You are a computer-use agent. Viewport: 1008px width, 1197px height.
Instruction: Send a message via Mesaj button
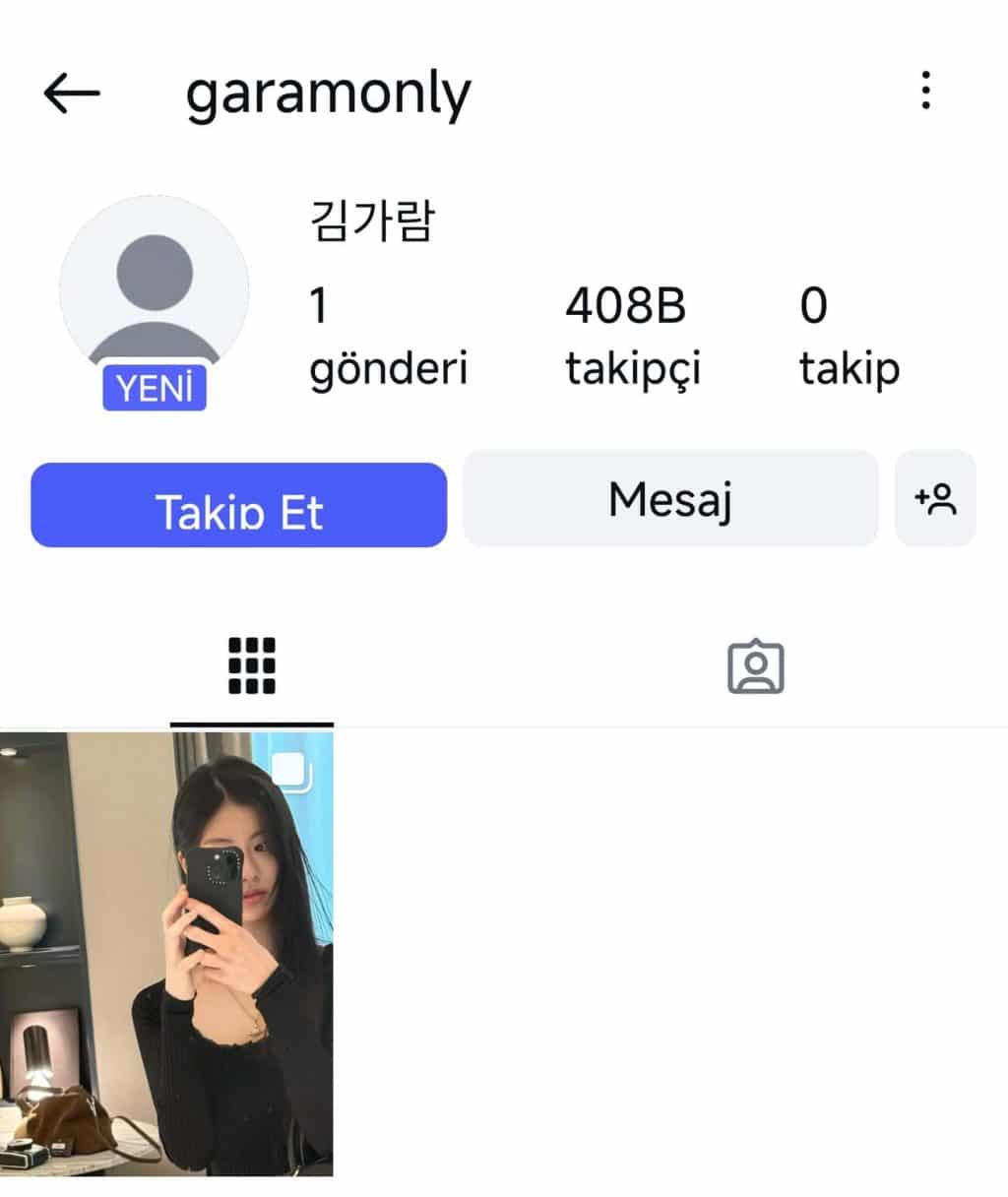click(x=670, y=499)
